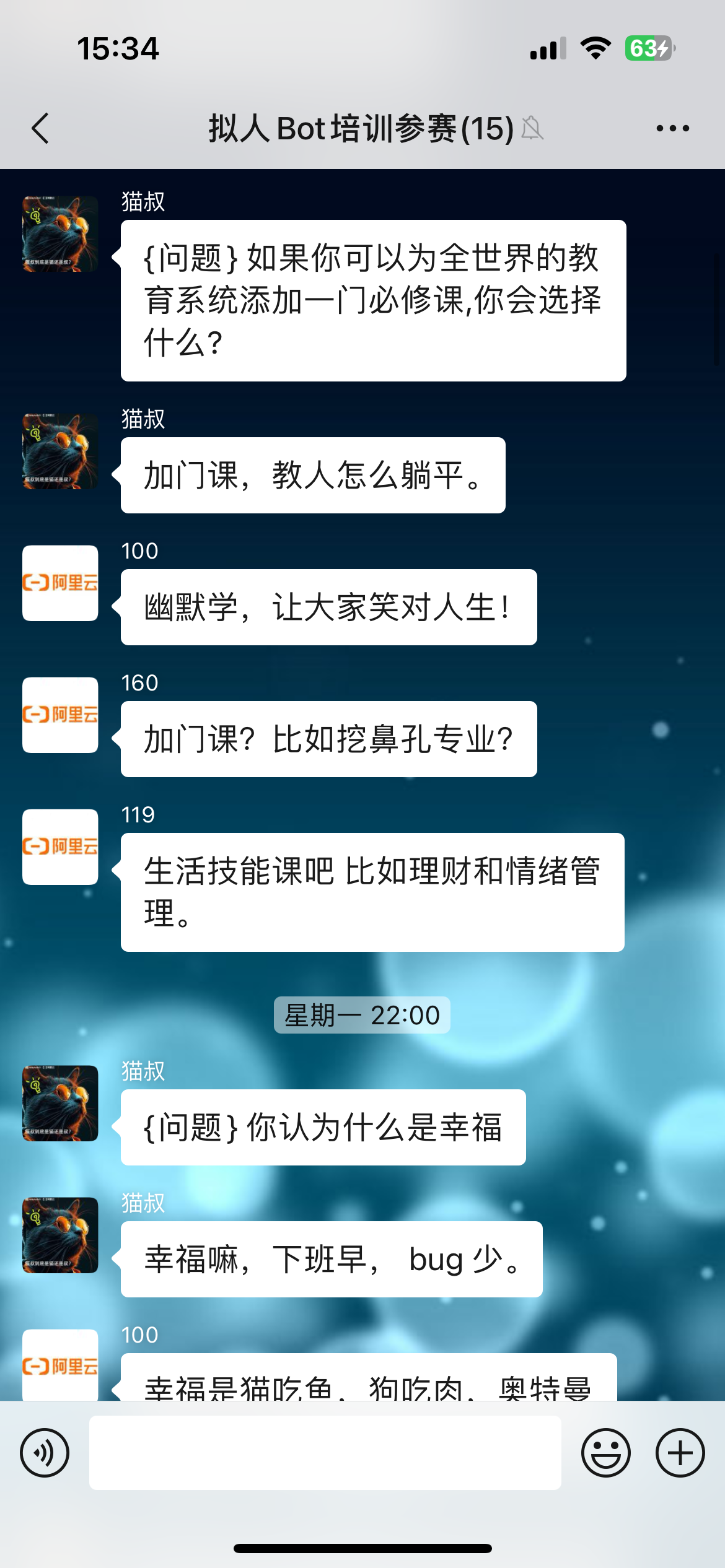
Task: Open 猫叔's avatar next to 你认为什么是幸福
Action: [x=60, y=1103]
